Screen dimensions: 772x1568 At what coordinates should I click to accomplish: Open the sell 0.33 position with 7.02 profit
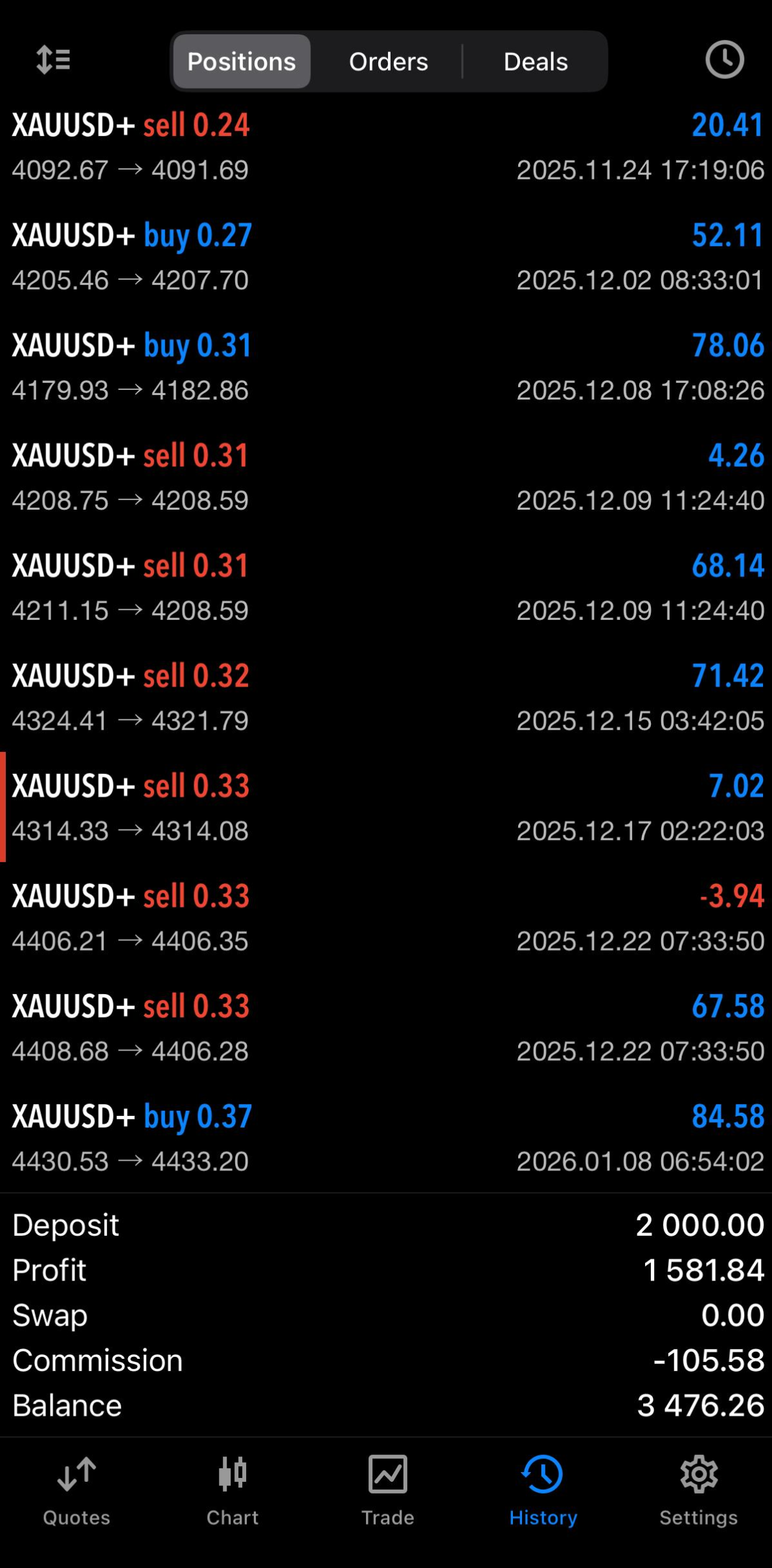[386, 807]
